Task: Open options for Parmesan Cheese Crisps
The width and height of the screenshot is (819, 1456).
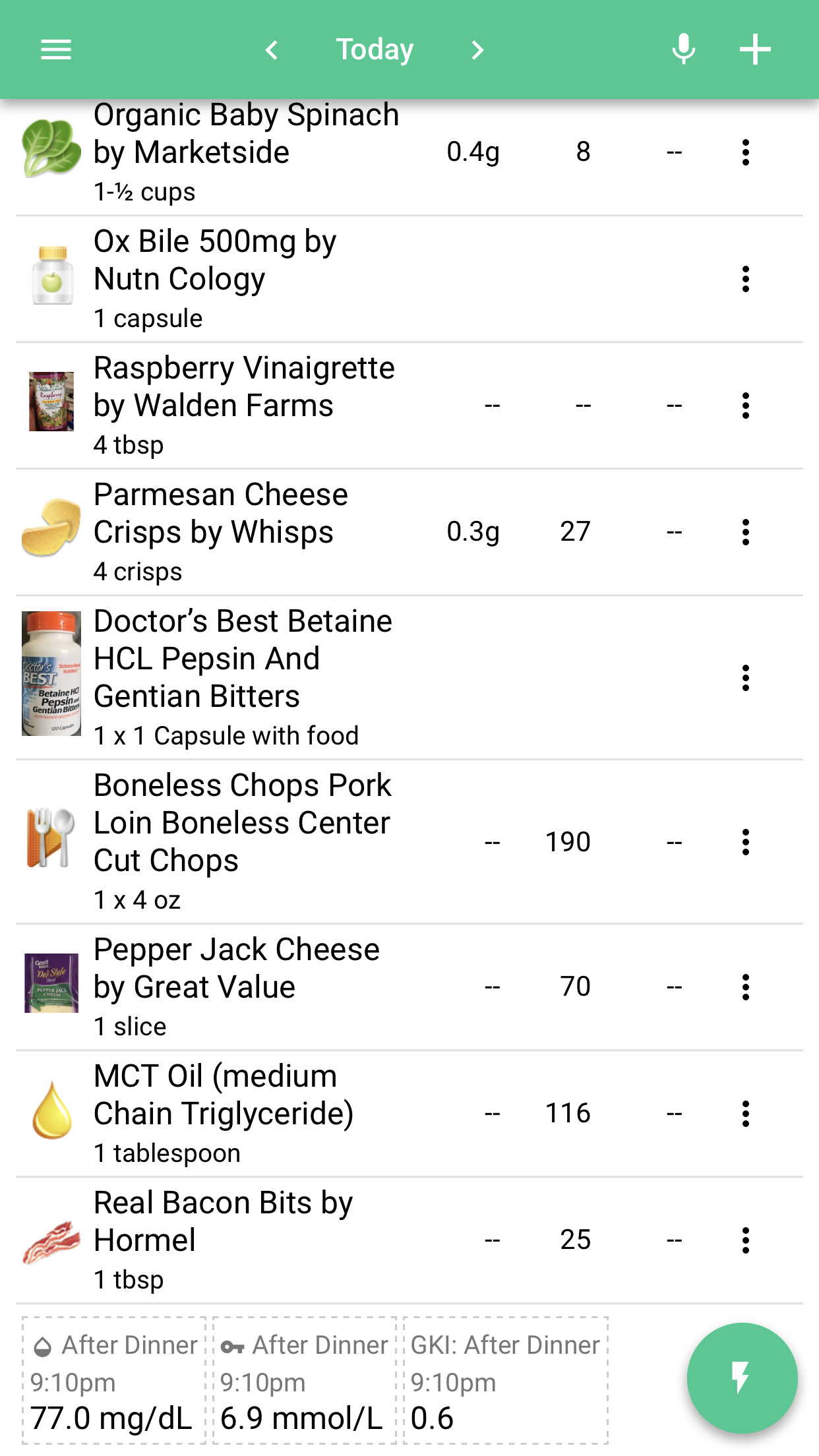Action: point(746,532)
